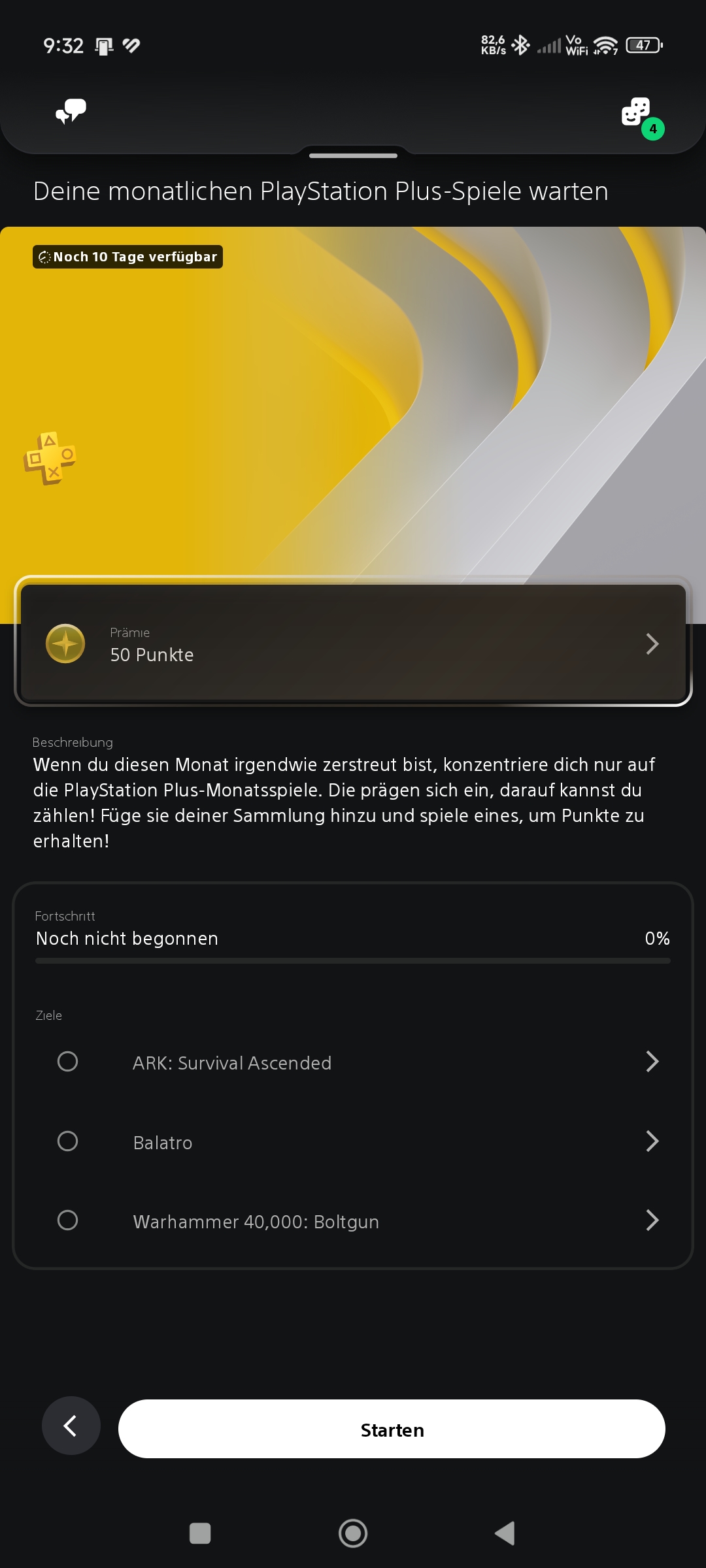Viewport: 706px width, 1568px height.
Task: Tap the Starten button
Action: tap(392, 1429)
